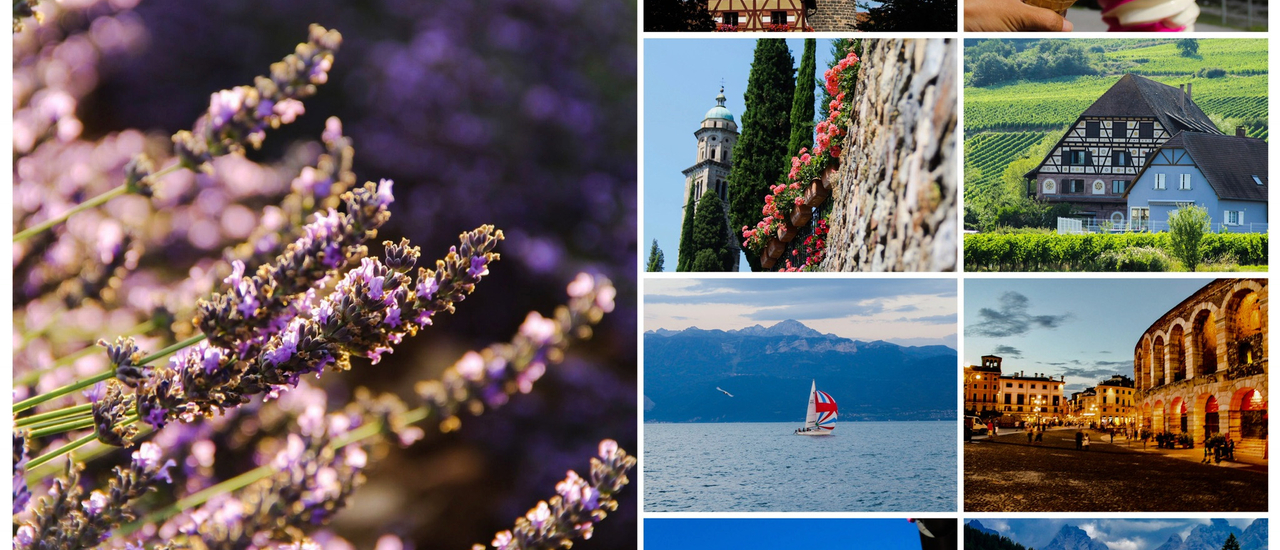View the half-timbered house in vineyards photo
The width and height of the screenshot is (1280, 550).
[x=1115, y=155]
